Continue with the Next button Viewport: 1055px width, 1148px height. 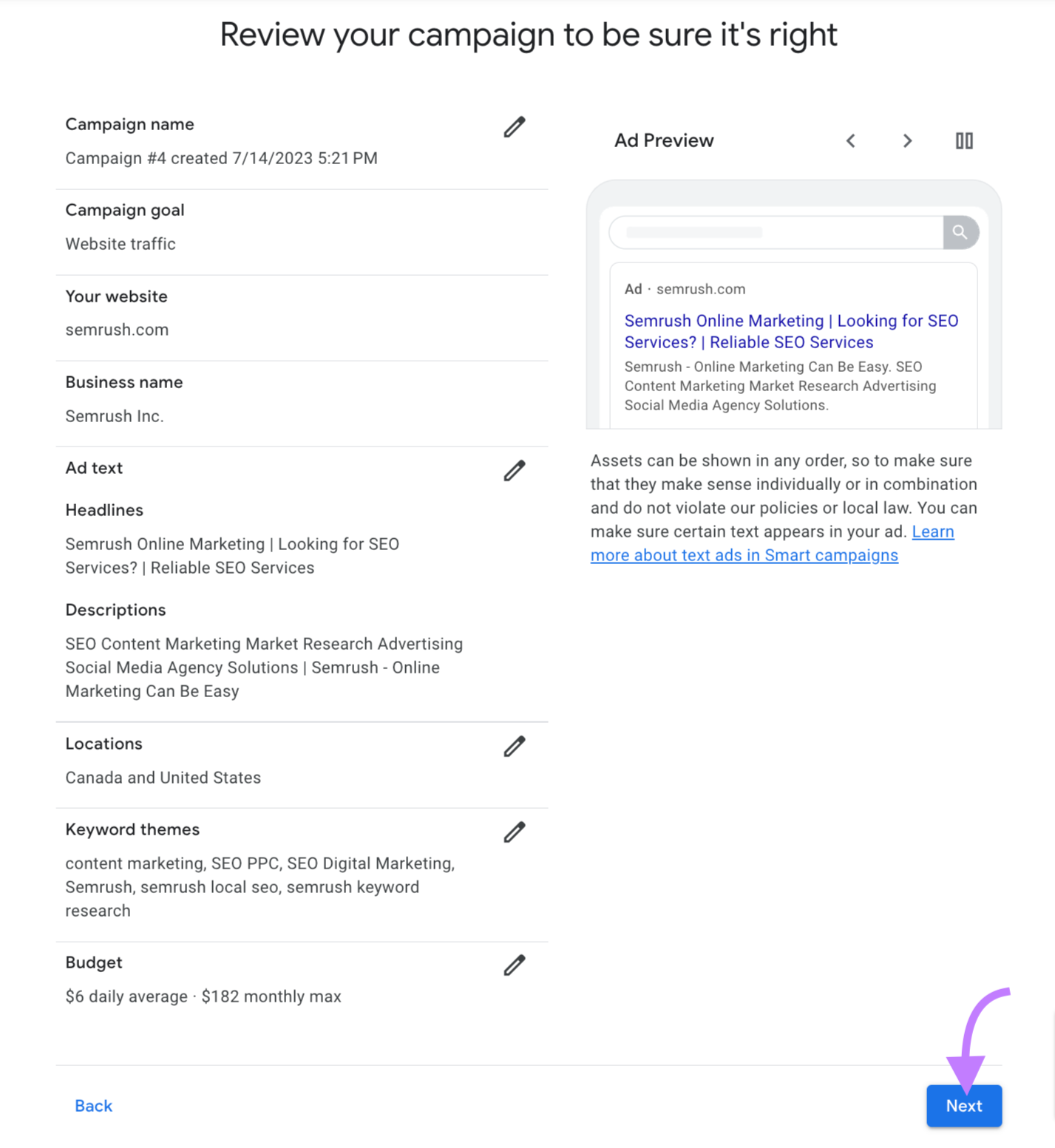point(963,1106)
